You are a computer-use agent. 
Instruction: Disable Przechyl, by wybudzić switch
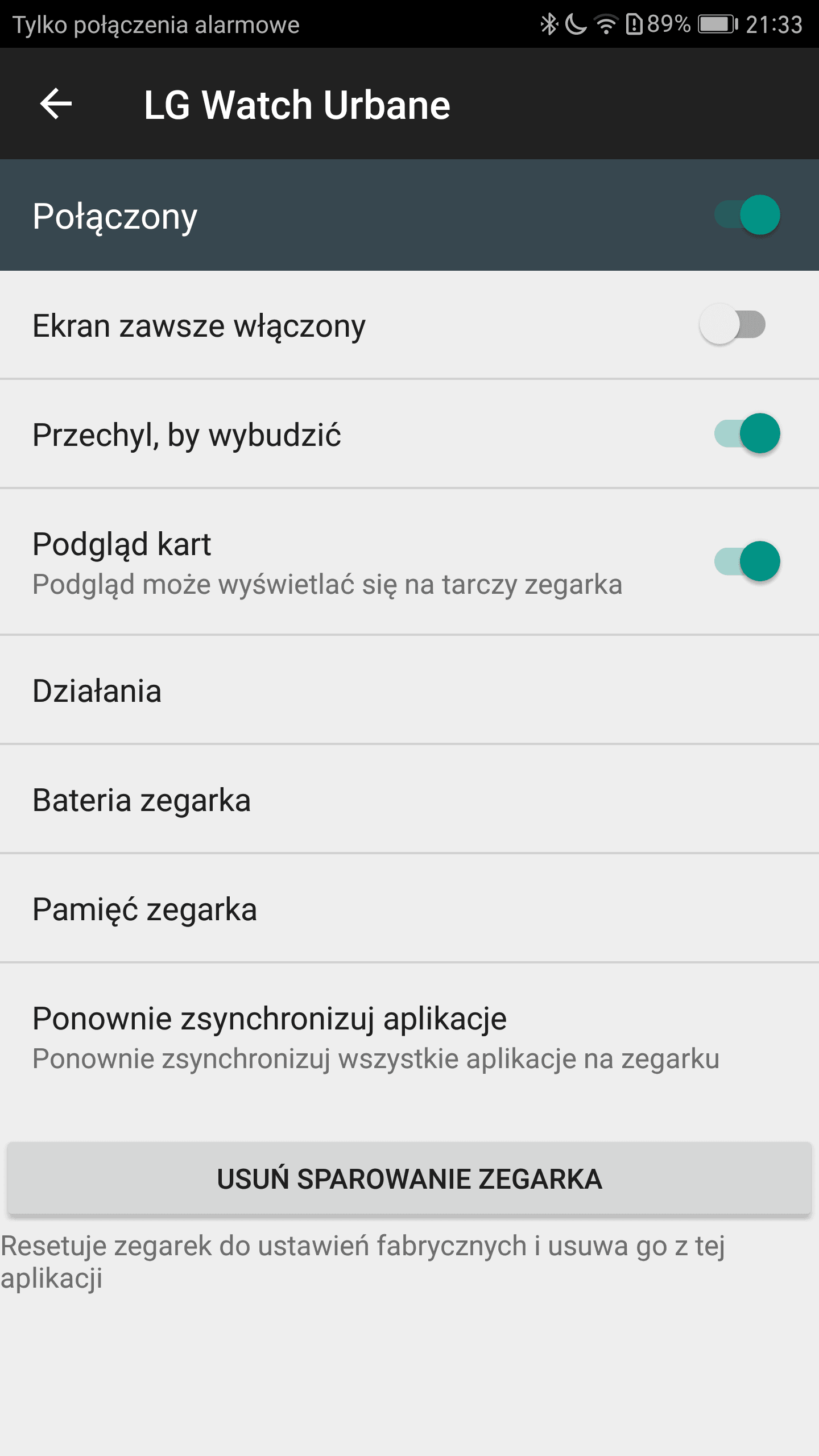(747, 434)
